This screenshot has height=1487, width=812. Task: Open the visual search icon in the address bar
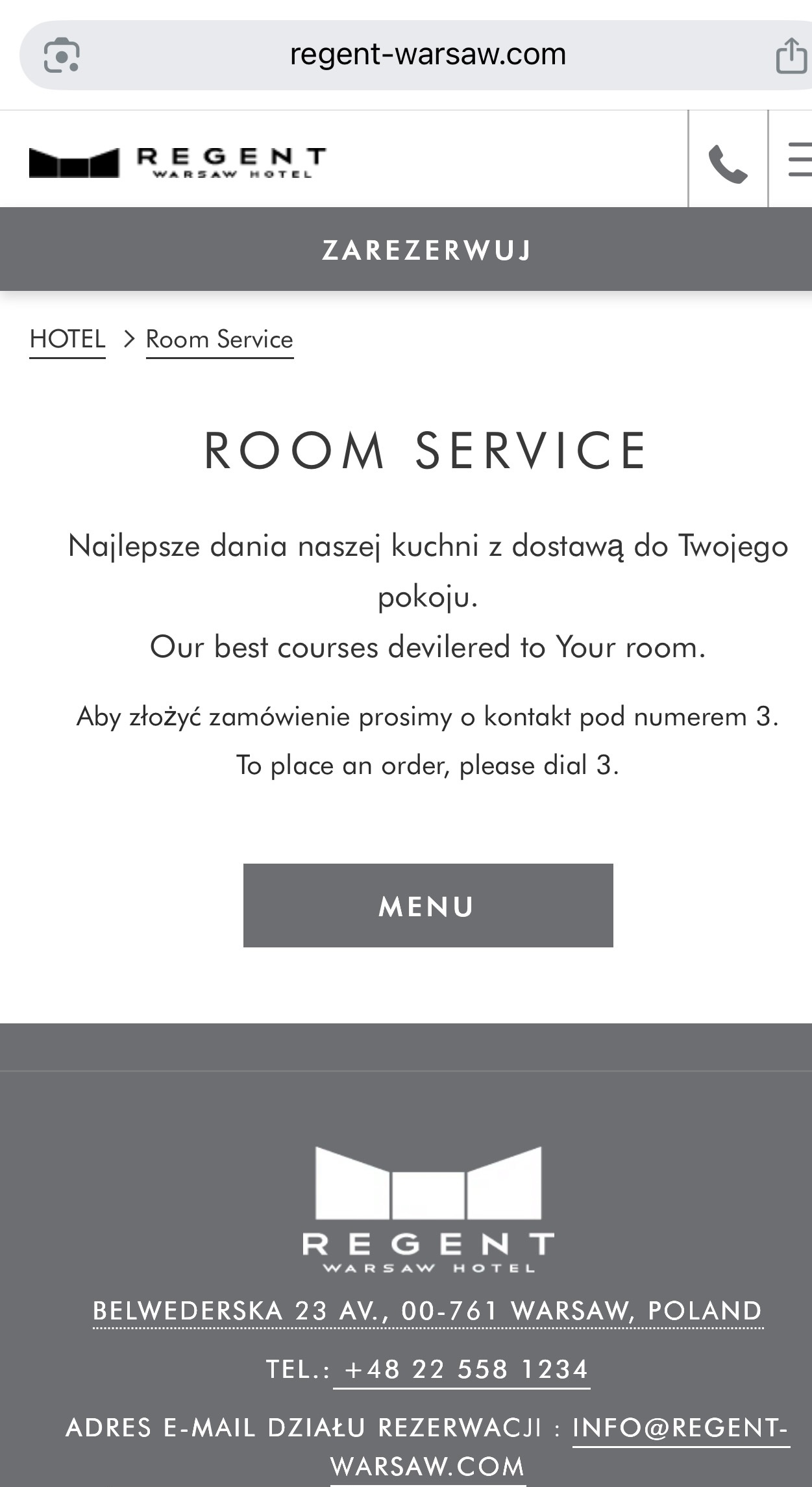point(62,56)
